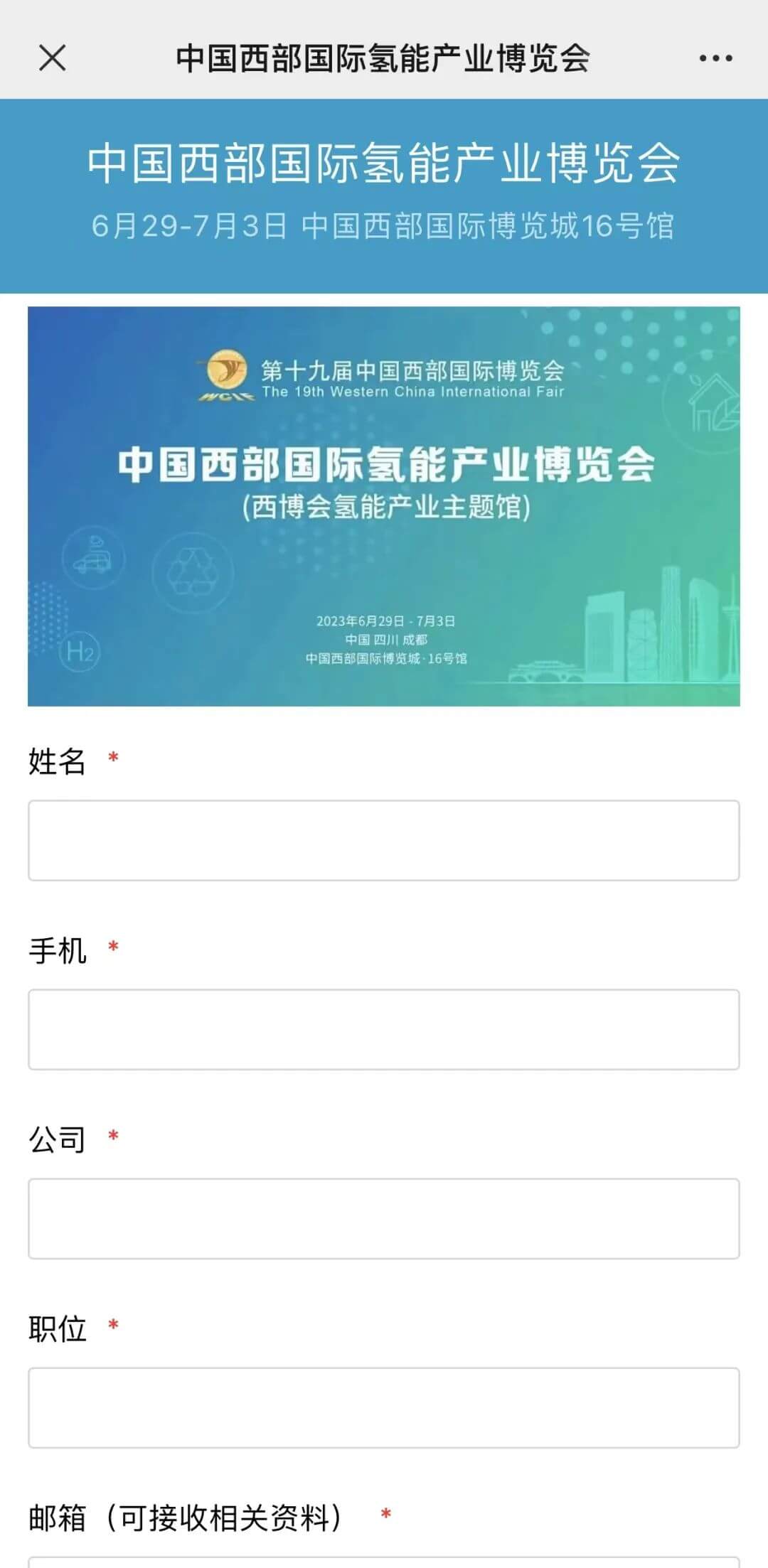The height and width of the screenshot is (1568, 768).
Task: Tap the 姓名 name input field
Action: click(x=384, y=840)
